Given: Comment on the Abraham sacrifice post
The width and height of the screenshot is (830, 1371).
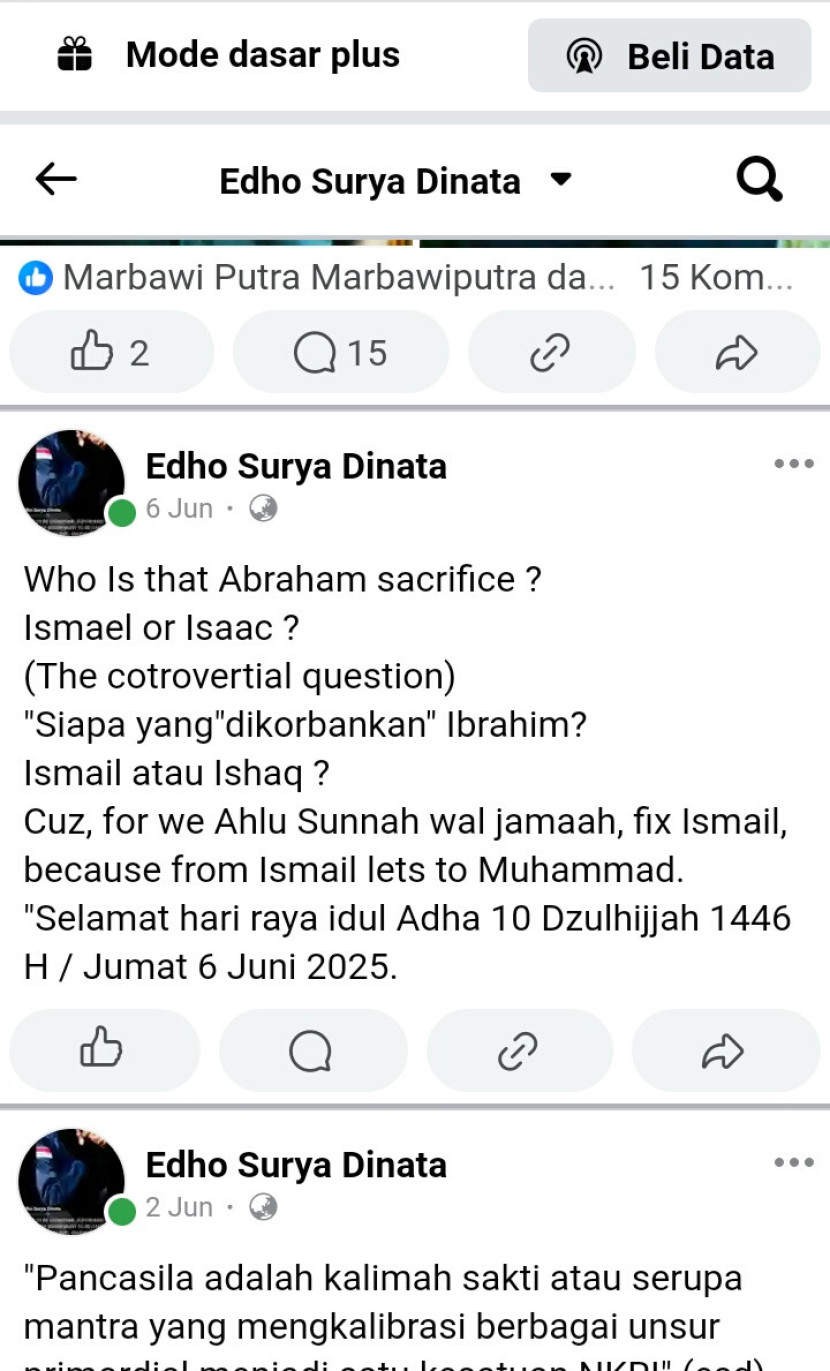Looking at the screenshot, I should point(312,1050).
